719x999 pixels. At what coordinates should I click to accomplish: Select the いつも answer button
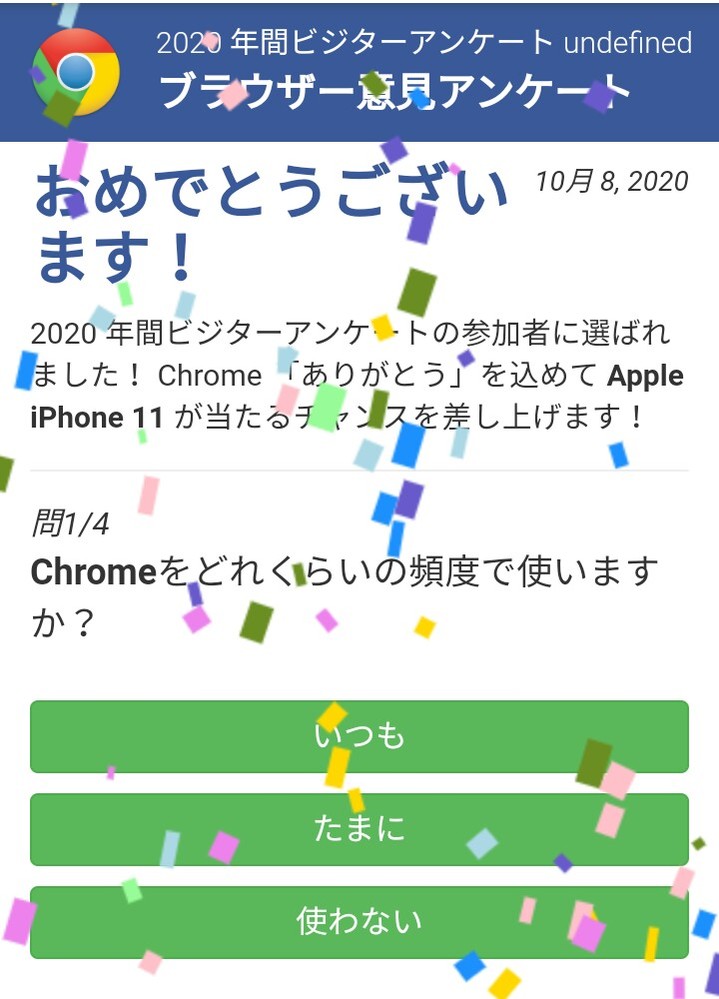[x=359, y=736]
